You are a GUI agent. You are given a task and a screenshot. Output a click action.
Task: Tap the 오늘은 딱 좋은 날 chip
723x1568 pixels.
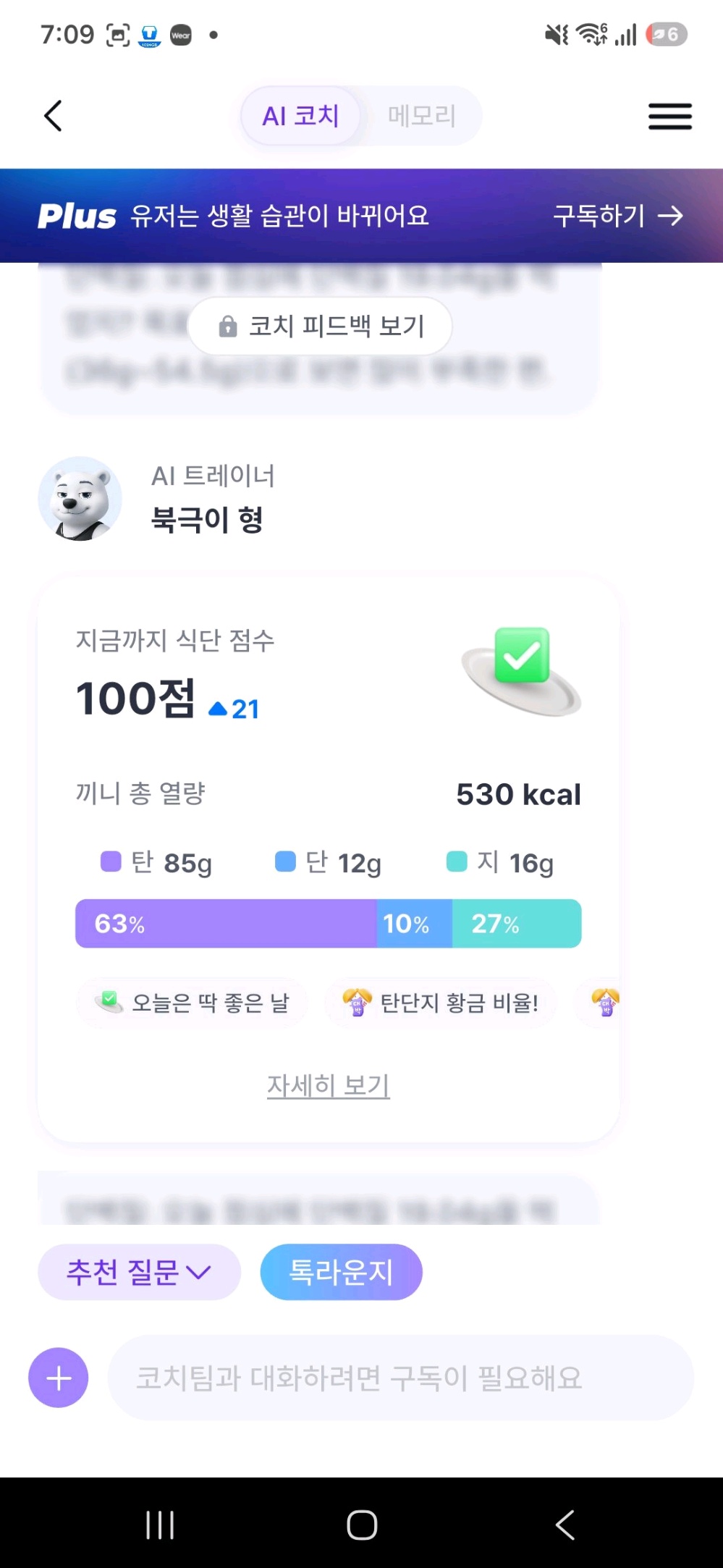[192, 1003]
